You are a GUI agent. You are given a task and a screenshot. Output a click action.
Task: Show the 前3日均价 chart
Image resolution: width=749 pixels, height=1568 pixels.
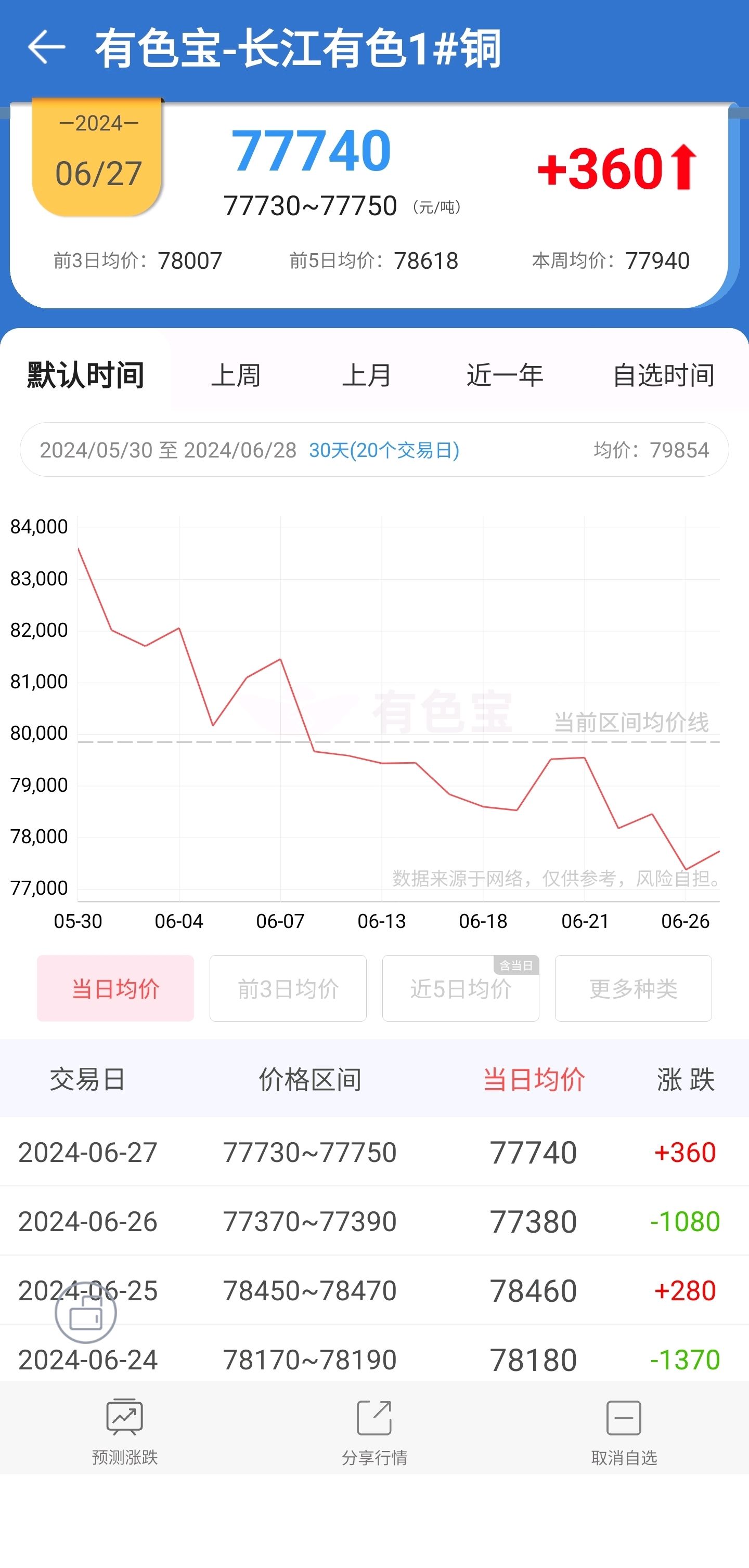pos(288,988)
